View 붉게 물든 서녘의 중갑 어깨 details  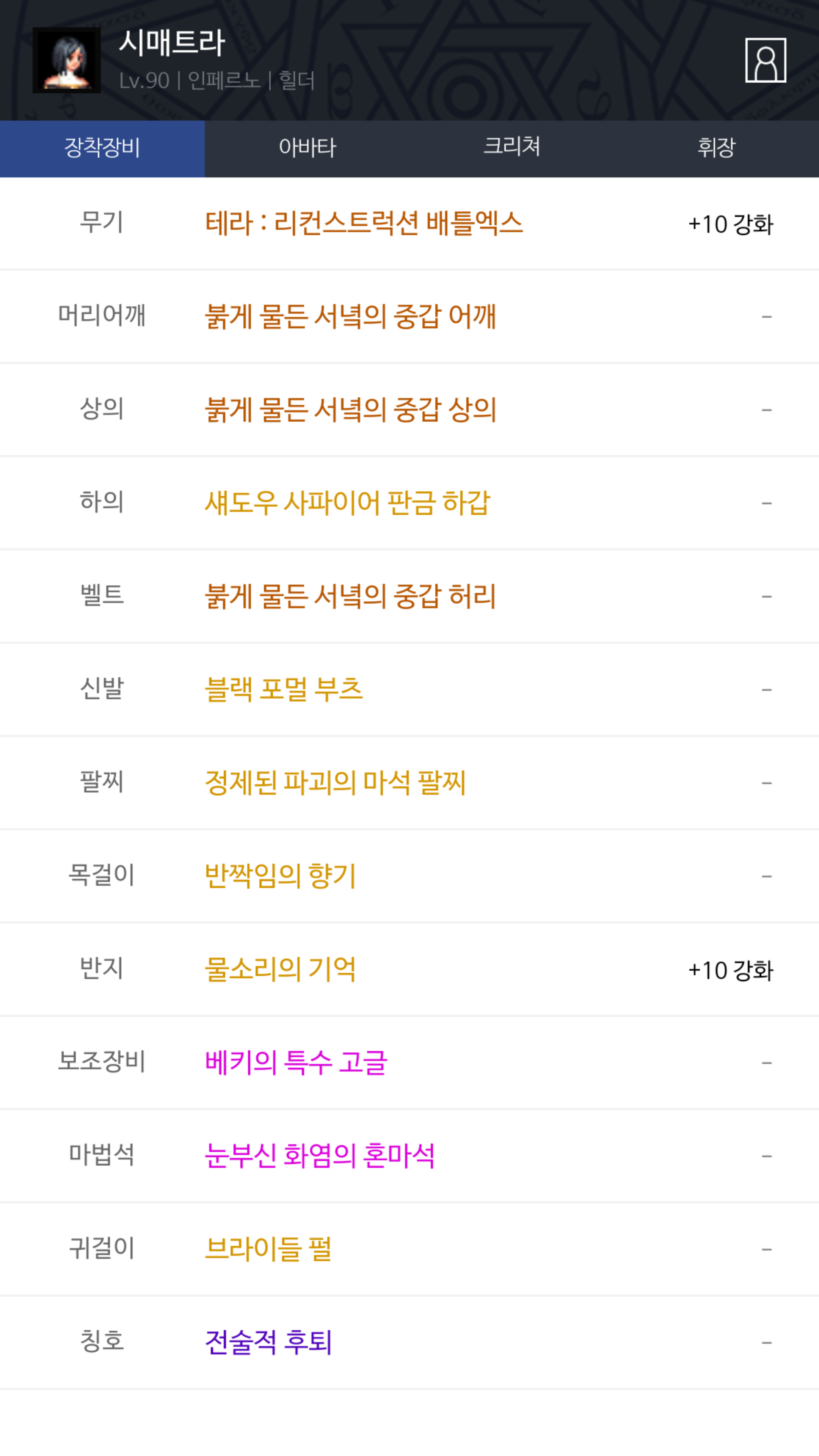tap(350, 316)
